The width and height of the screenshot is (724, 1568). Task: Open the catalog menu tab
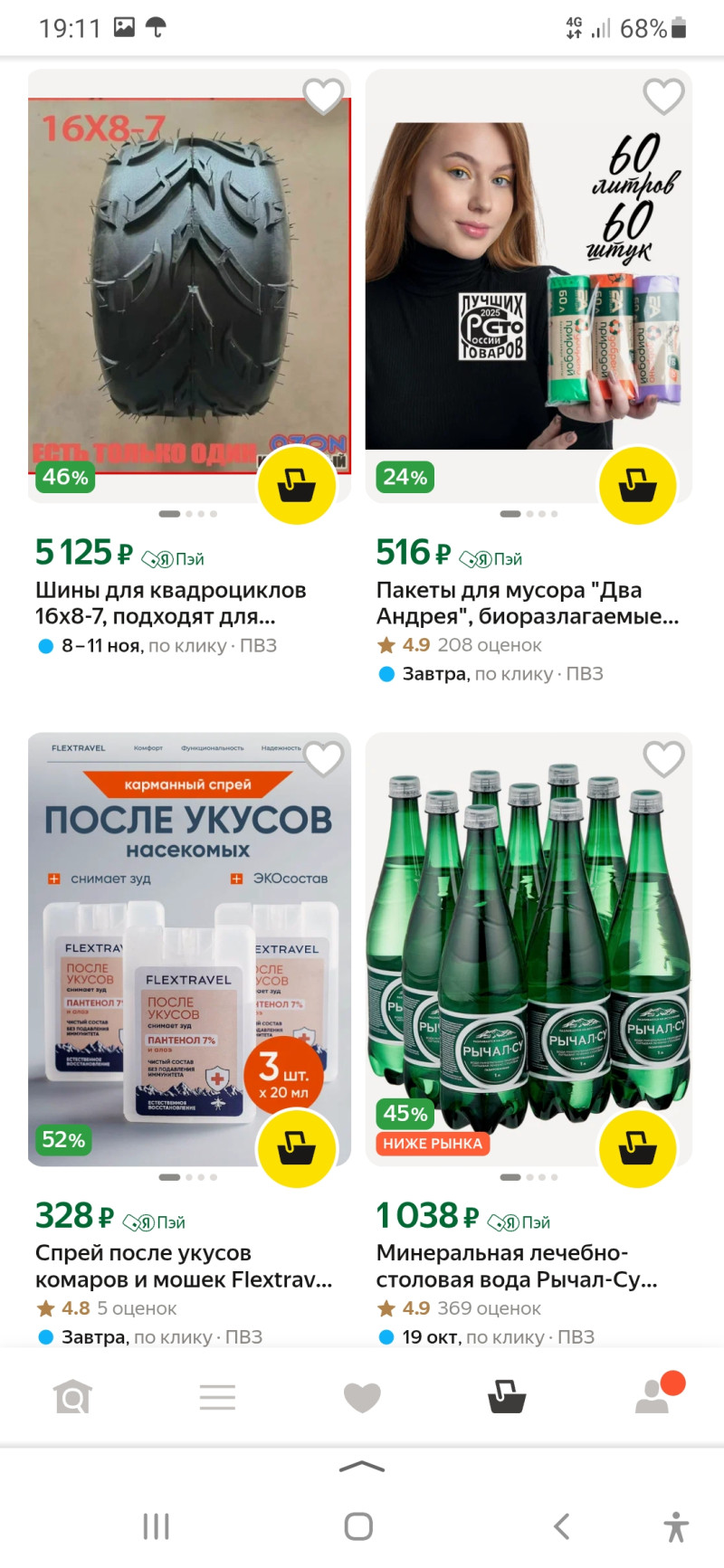click(x=217, y=1397)
